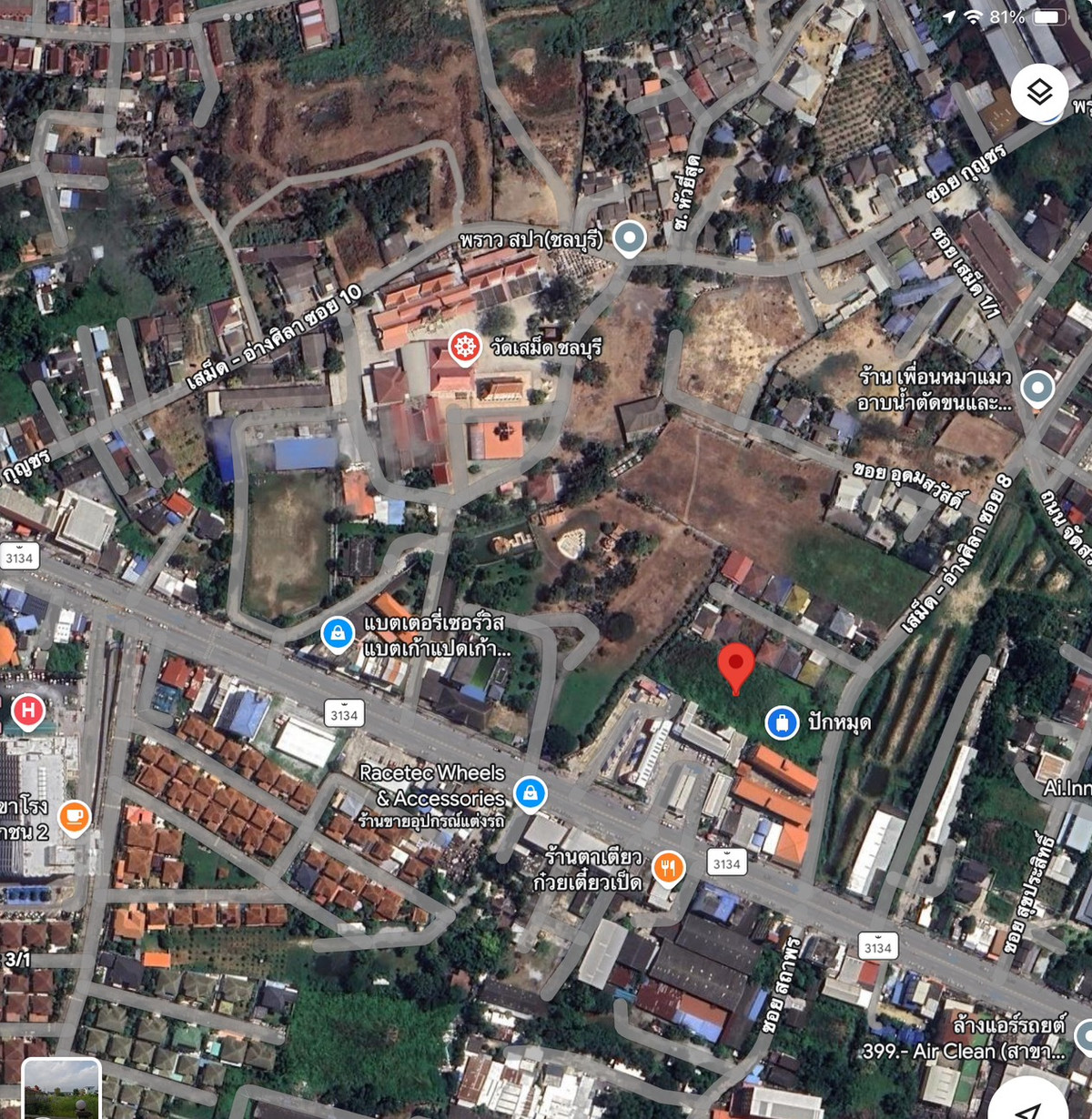Open ร้านตาเตี้ยว ก๋วยเตี๋ยวเป็ด restaurant marker

[668, 867]
